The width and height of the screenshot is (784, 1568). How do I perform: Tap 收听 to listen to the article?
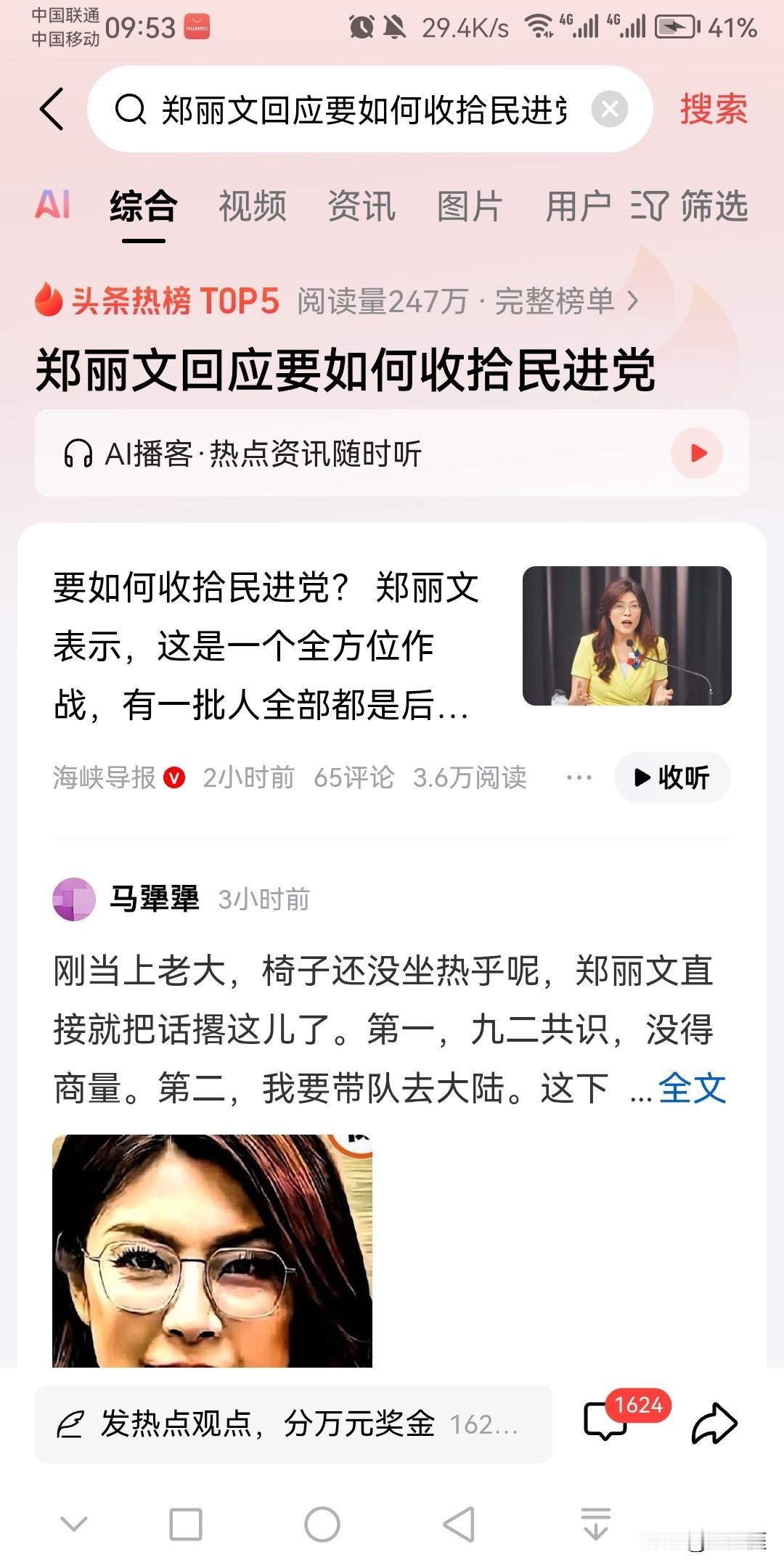pos(671,777)
